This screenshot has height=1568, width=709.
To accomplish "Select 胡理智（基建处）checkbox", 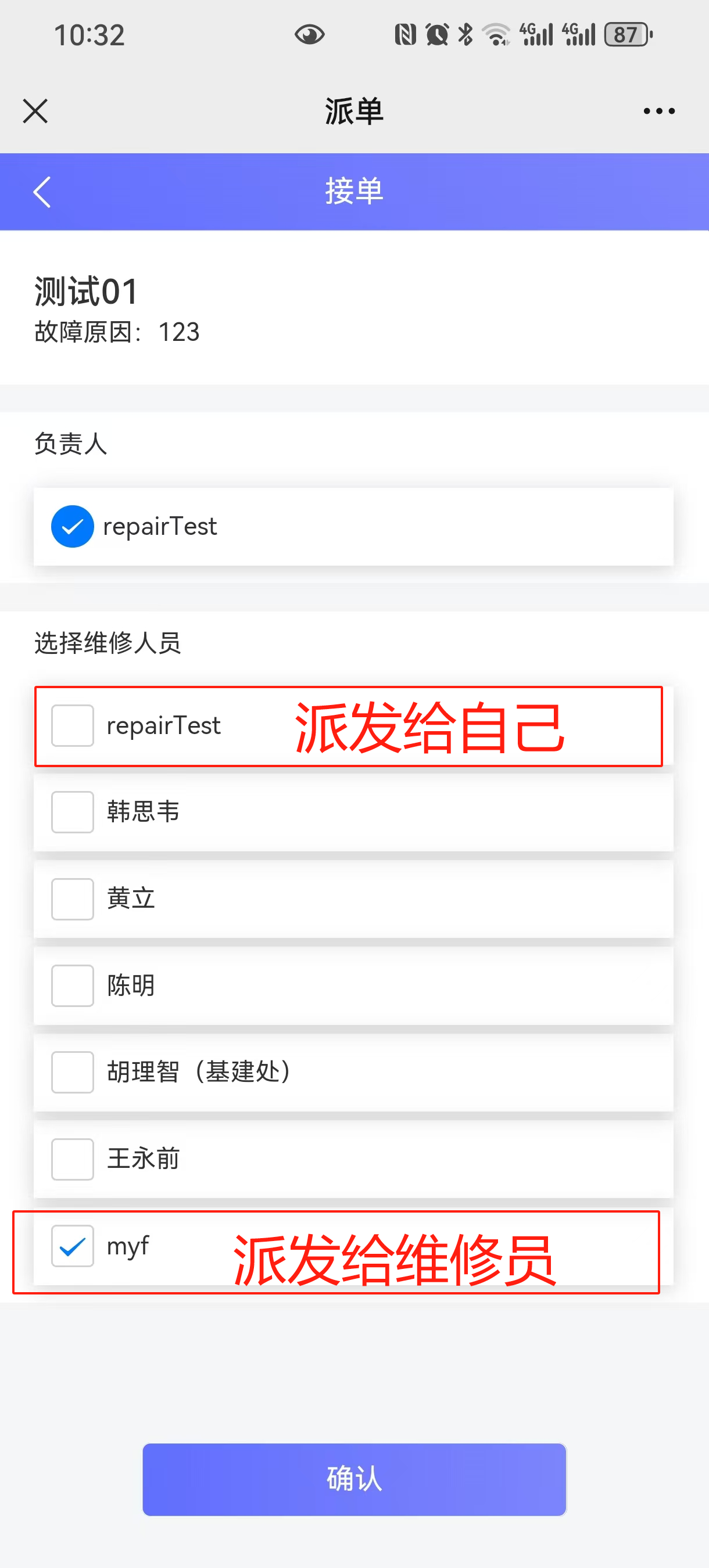I will pos(73,1073).
